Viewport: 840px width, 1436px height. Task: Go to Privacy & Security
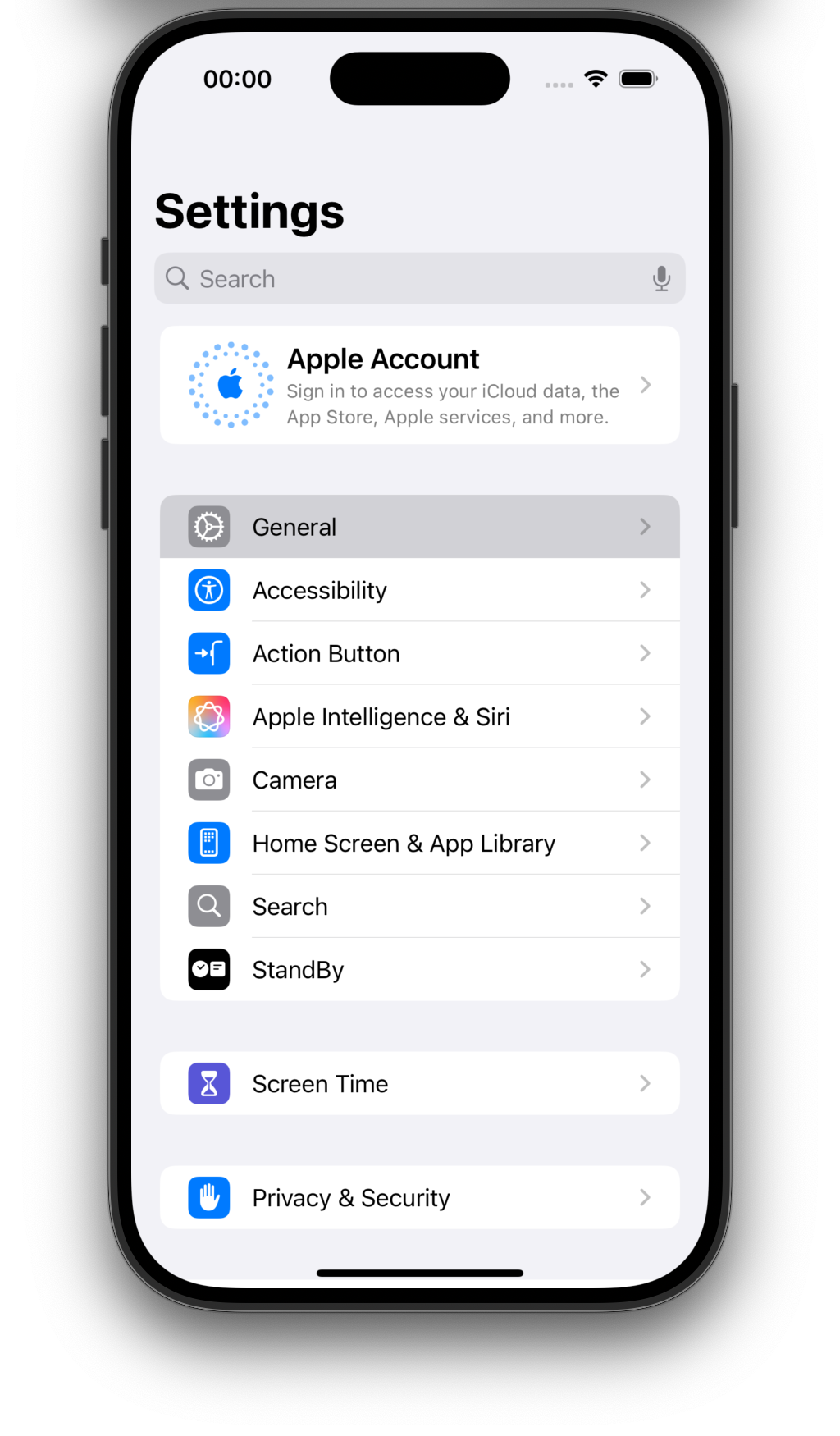419,1197
